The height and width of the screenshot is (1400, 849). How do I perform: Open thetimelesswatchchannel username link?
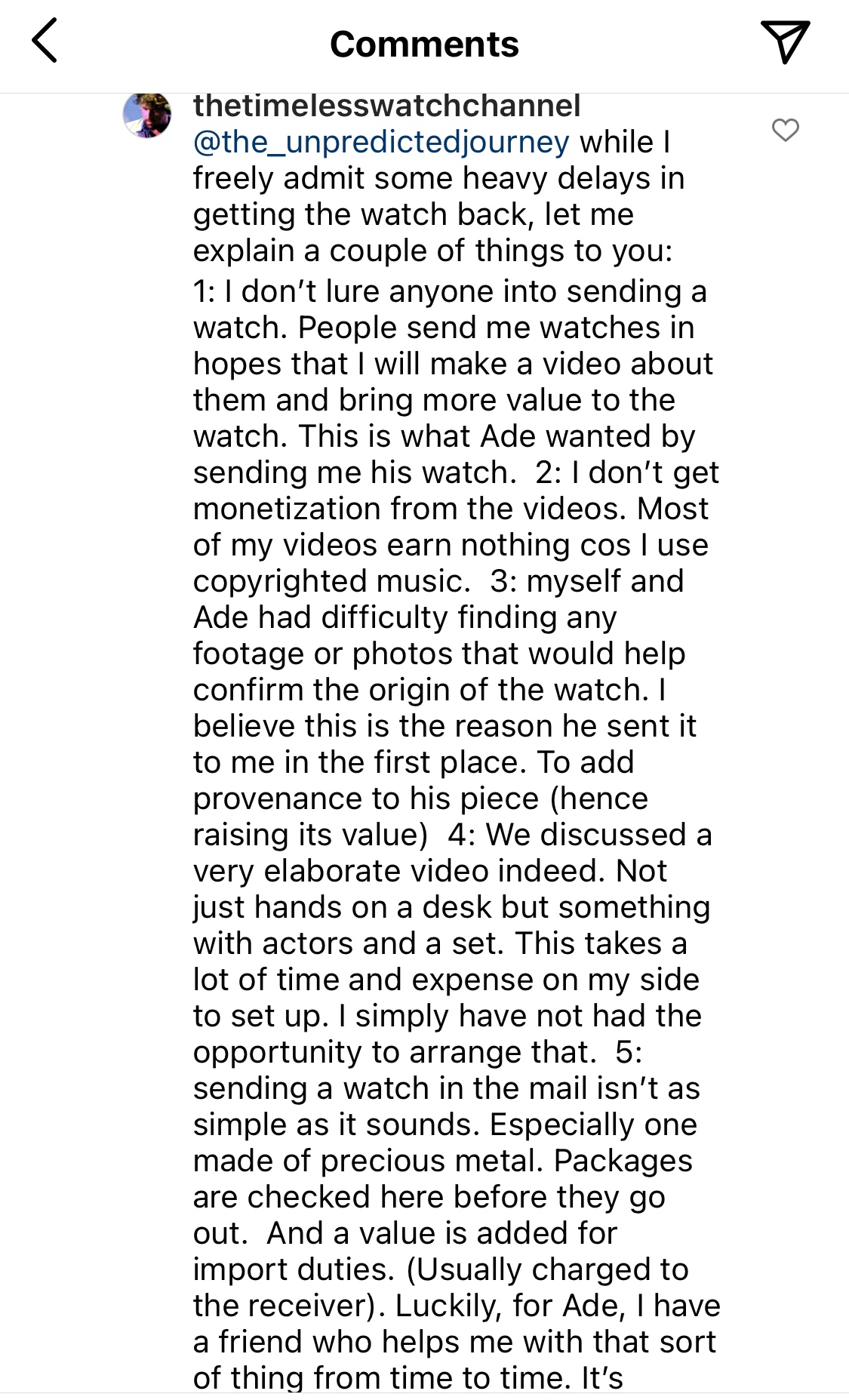tap(386, 106)
